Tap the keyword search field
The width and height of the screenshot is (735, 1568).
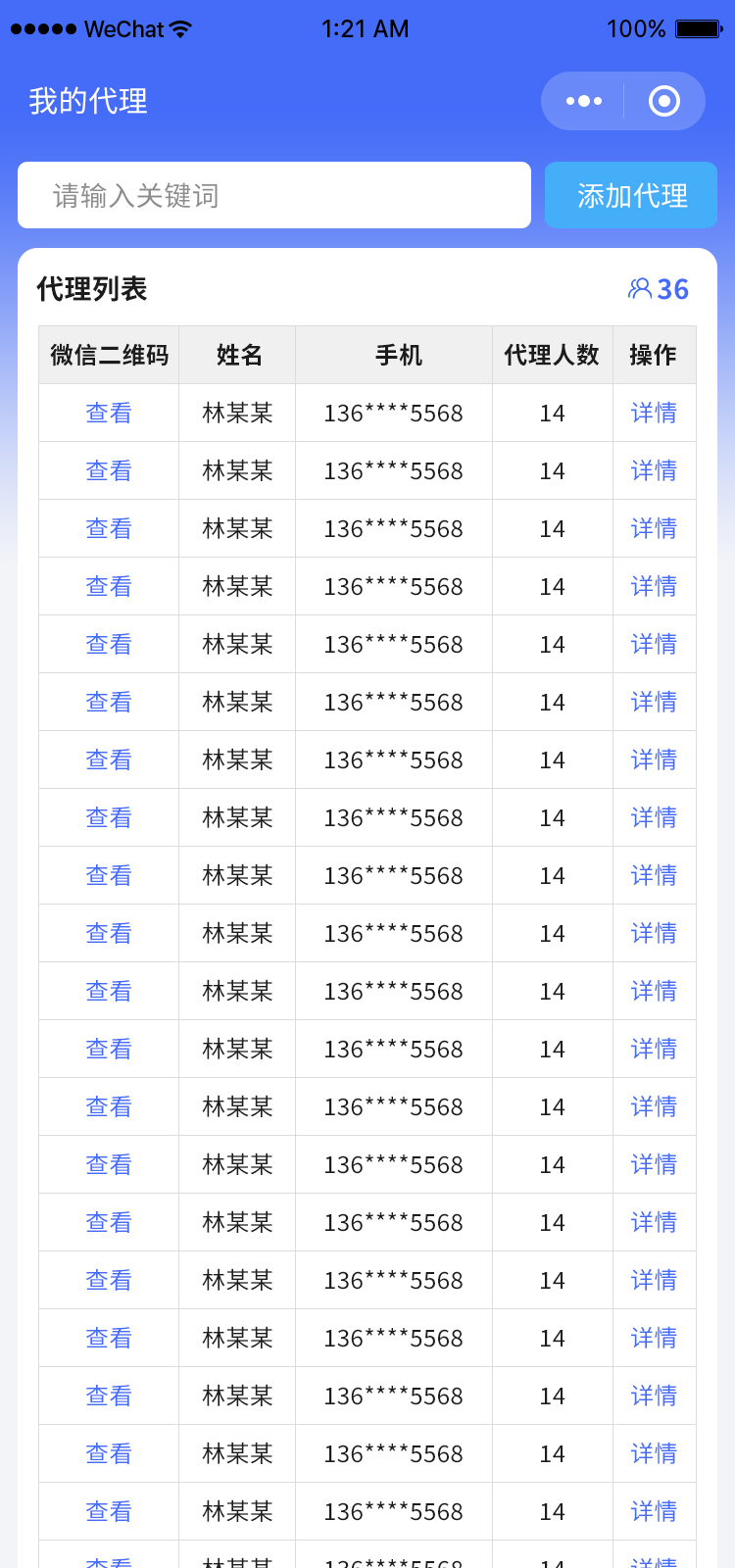click(274, 196)
